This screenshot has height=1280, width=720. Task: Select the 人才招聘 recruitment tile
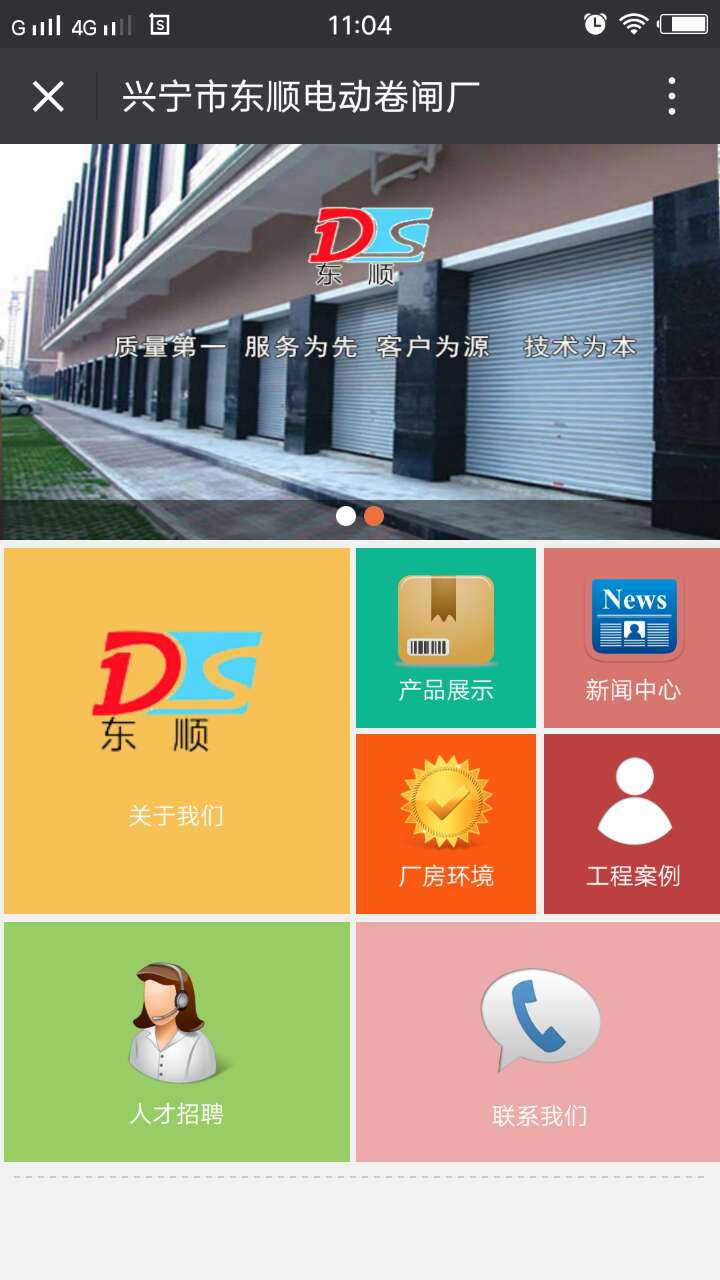(177, 1042)
